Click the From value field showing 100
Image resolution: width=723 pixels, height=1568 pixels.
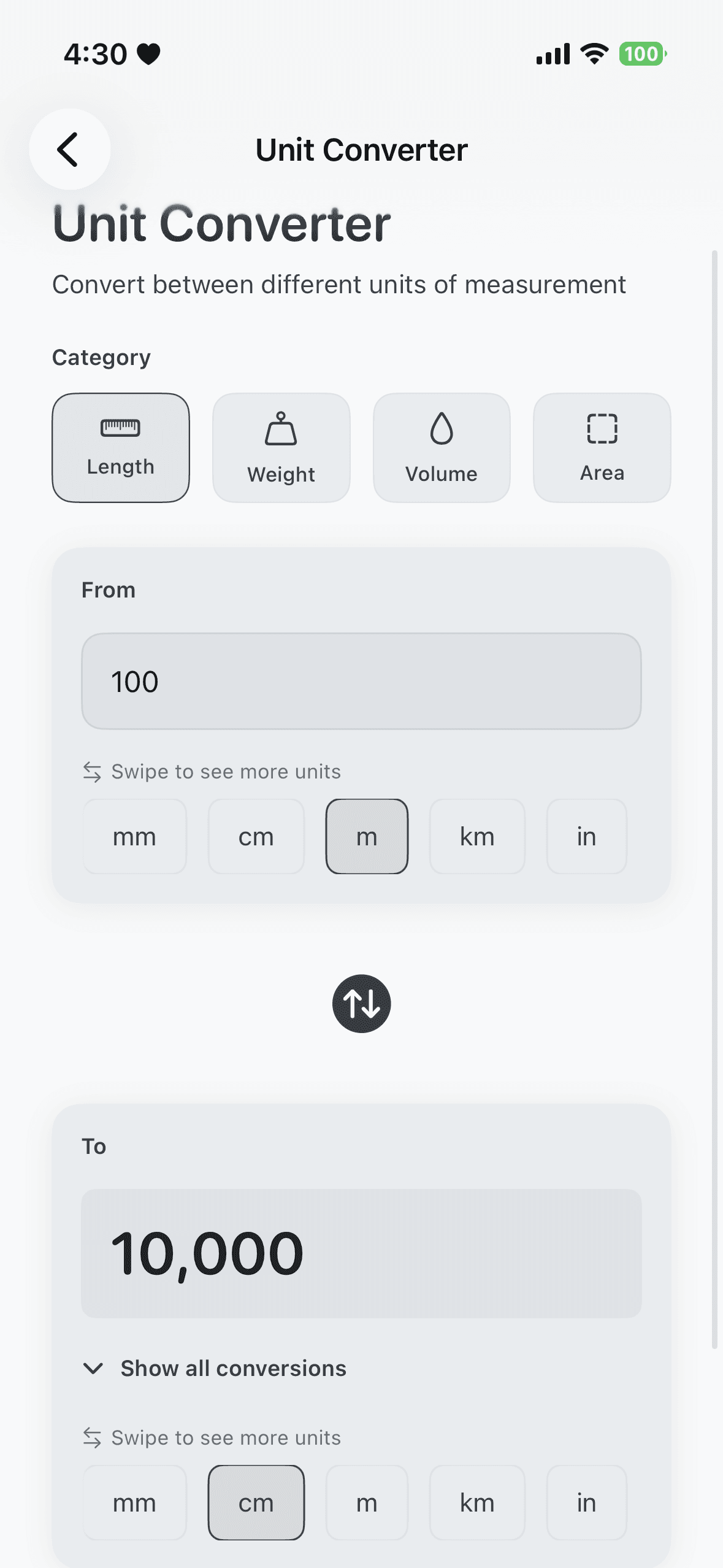[x=362, y=680]
